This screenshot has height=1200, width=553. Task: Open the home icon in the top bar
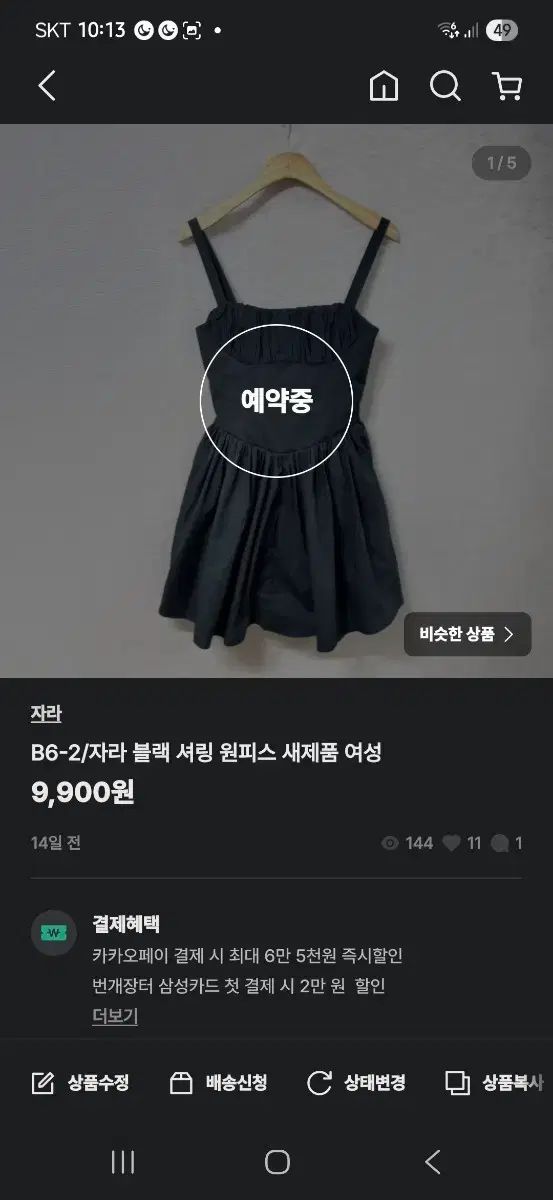[383, 87]
